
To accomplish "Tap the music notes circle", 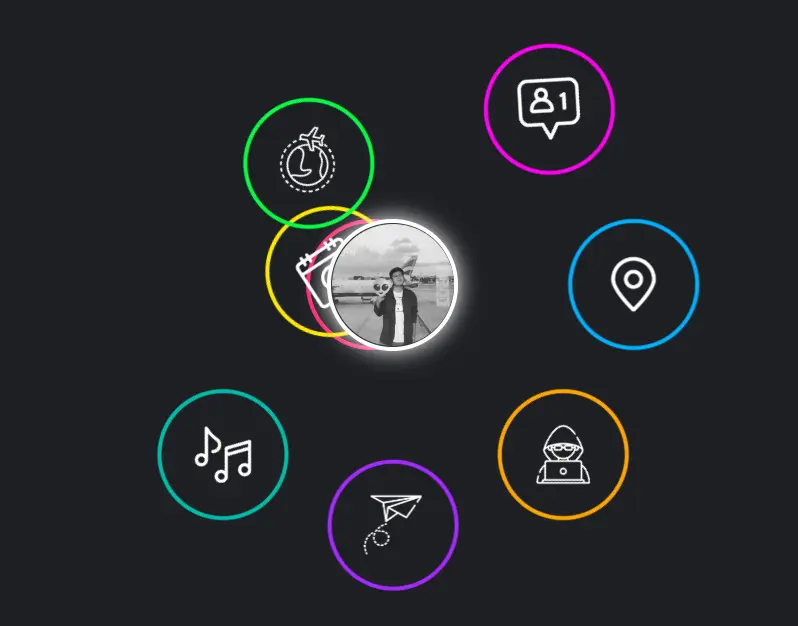I will (x=222, y=454).
